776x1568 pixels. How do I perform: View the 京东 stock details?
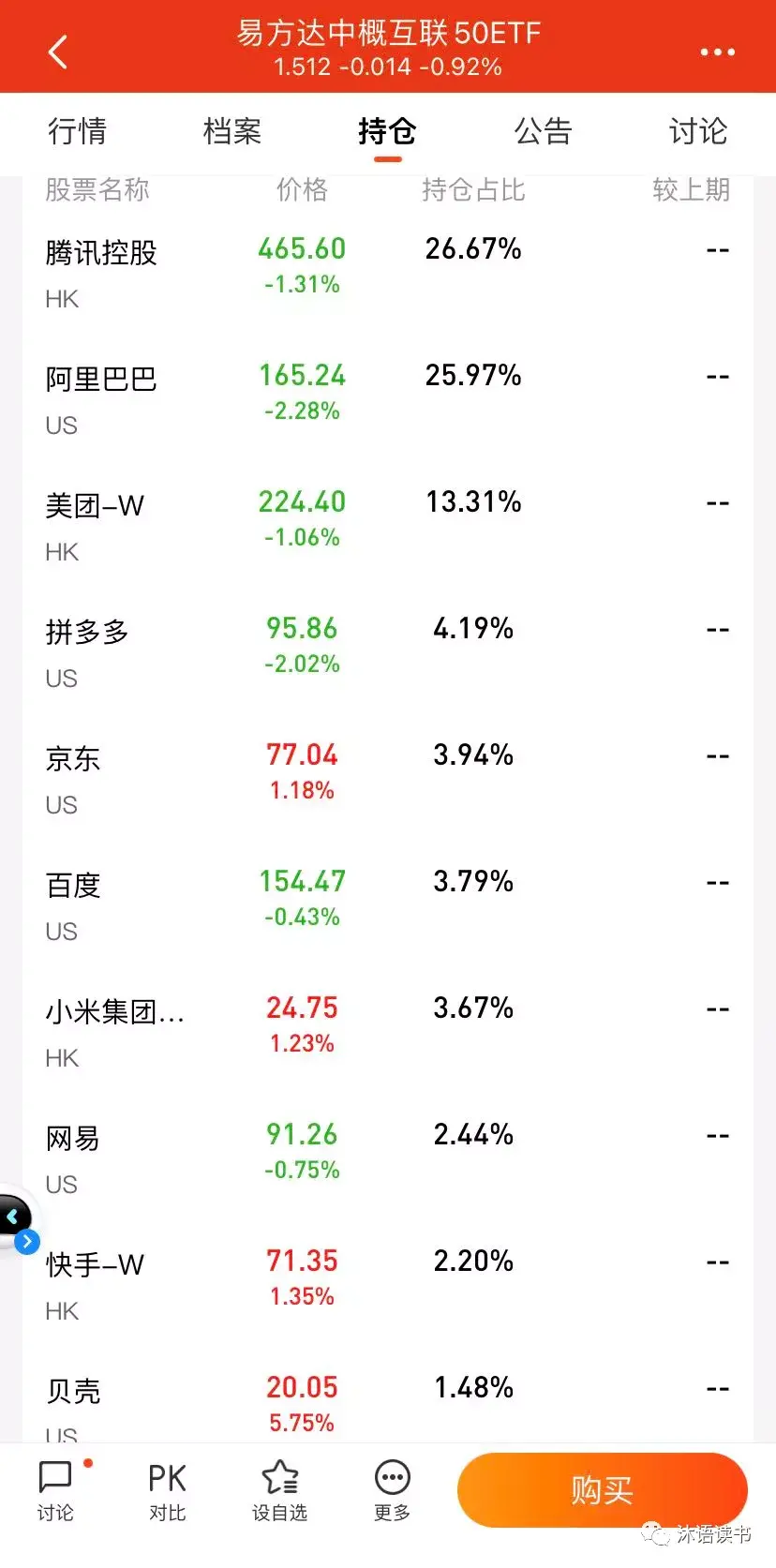73,759
